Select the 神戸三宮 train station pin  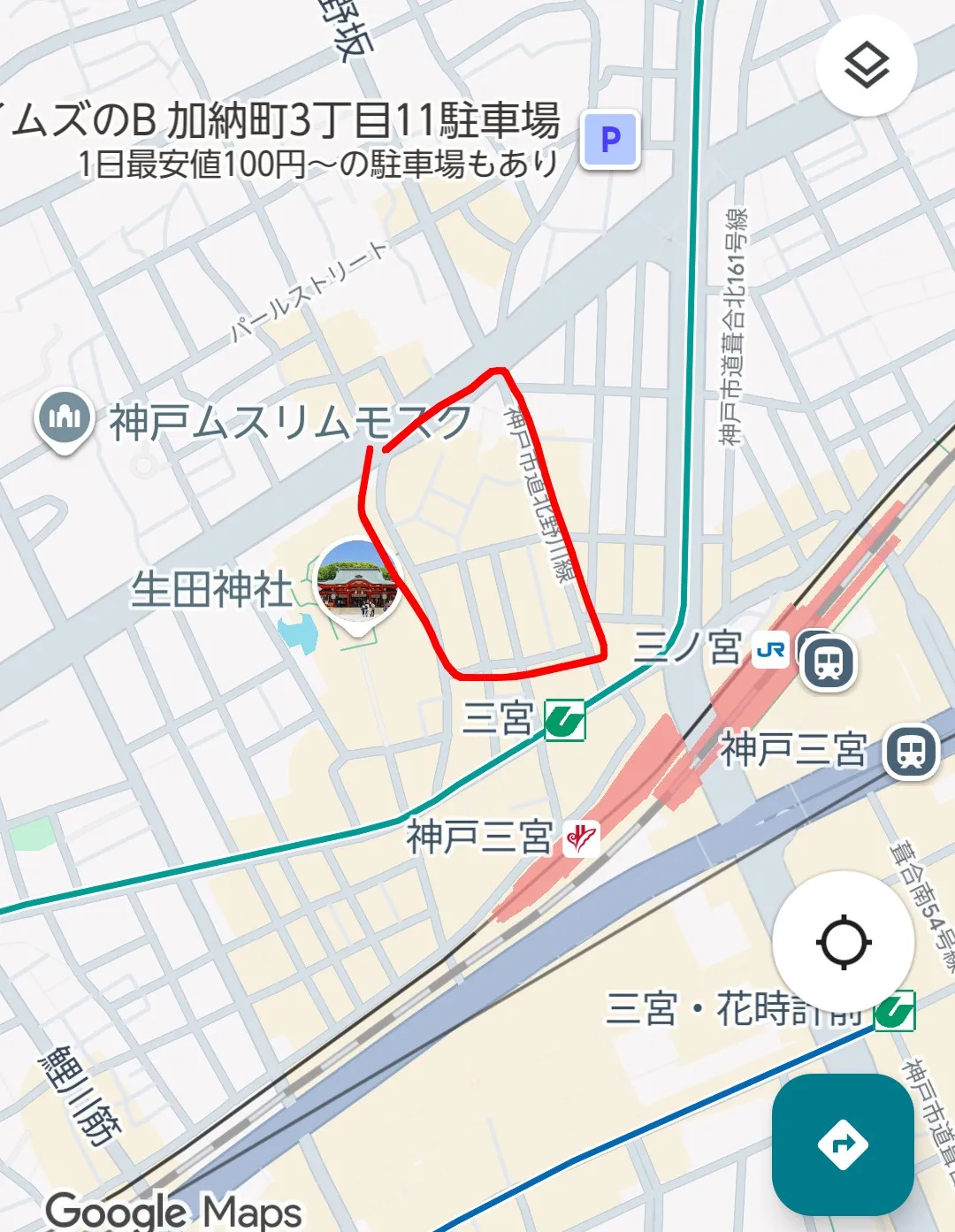tap(911, 752)
